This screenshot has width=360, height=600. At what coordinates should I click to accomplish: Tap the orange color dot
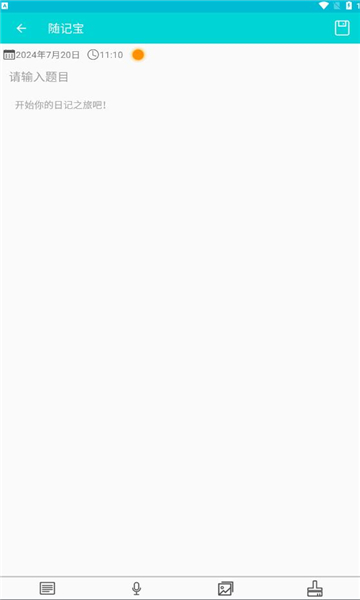pyautogui.click(x=138, y=55)
